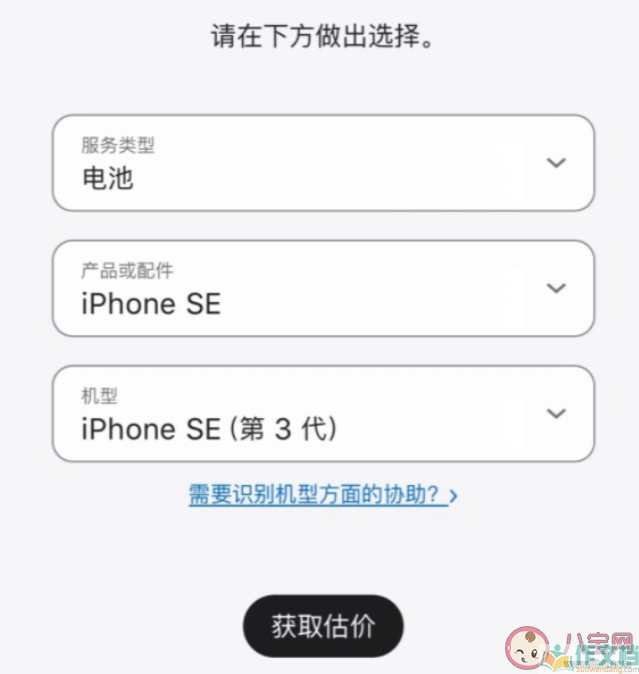This screenshot has width=639, height=674.
Task: Open the 服务类型 dropdown showing 电池
Action: coord(323,163)
